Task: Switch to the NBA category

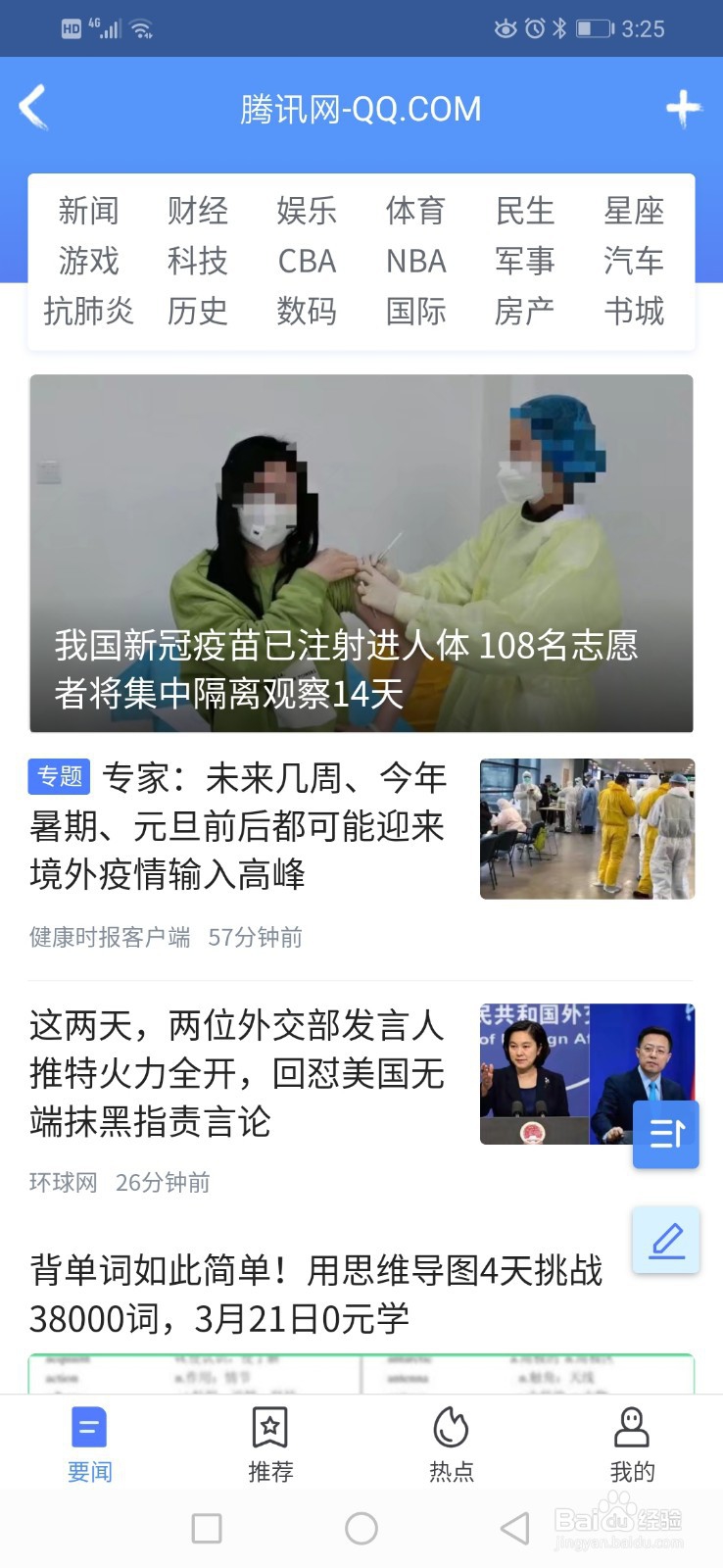Action: click(415, 261)
